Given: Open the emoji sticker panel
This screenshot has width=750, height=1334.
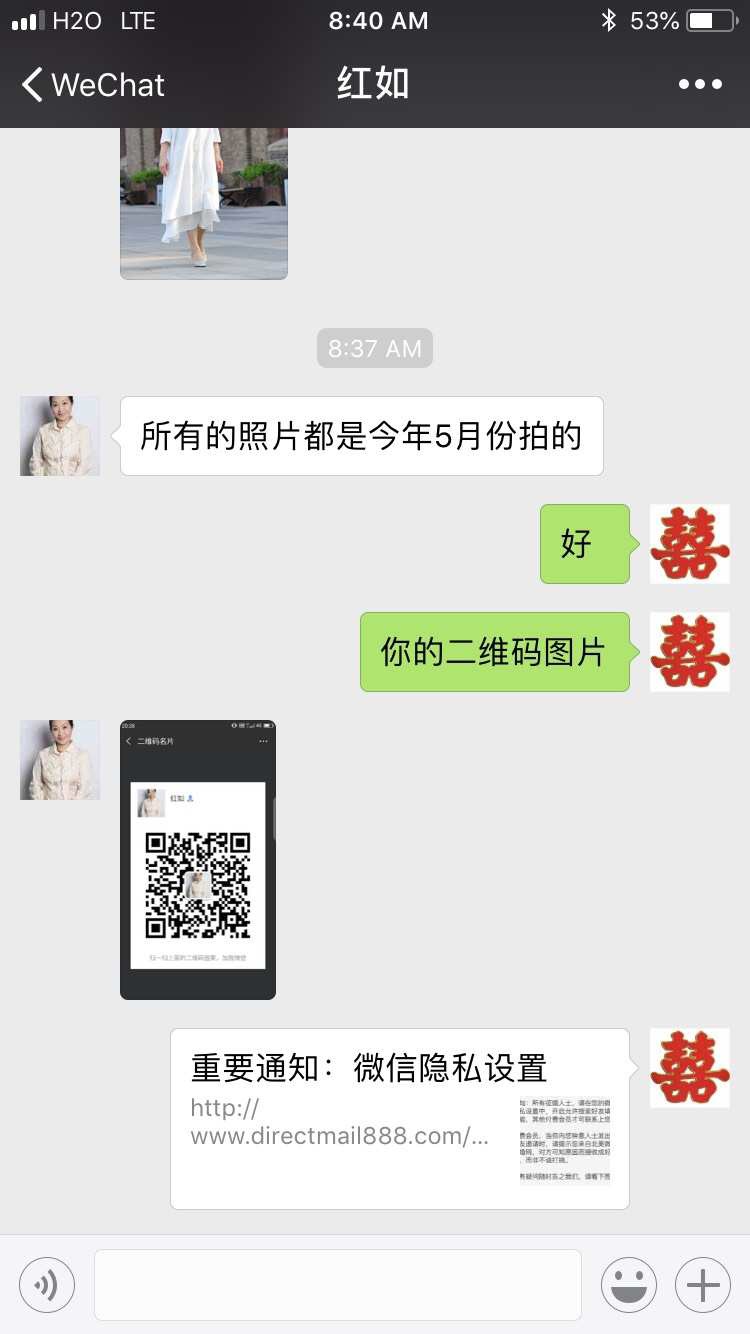Looking at the screenshot, I should pyautogui.click(x=629, y=1285).
